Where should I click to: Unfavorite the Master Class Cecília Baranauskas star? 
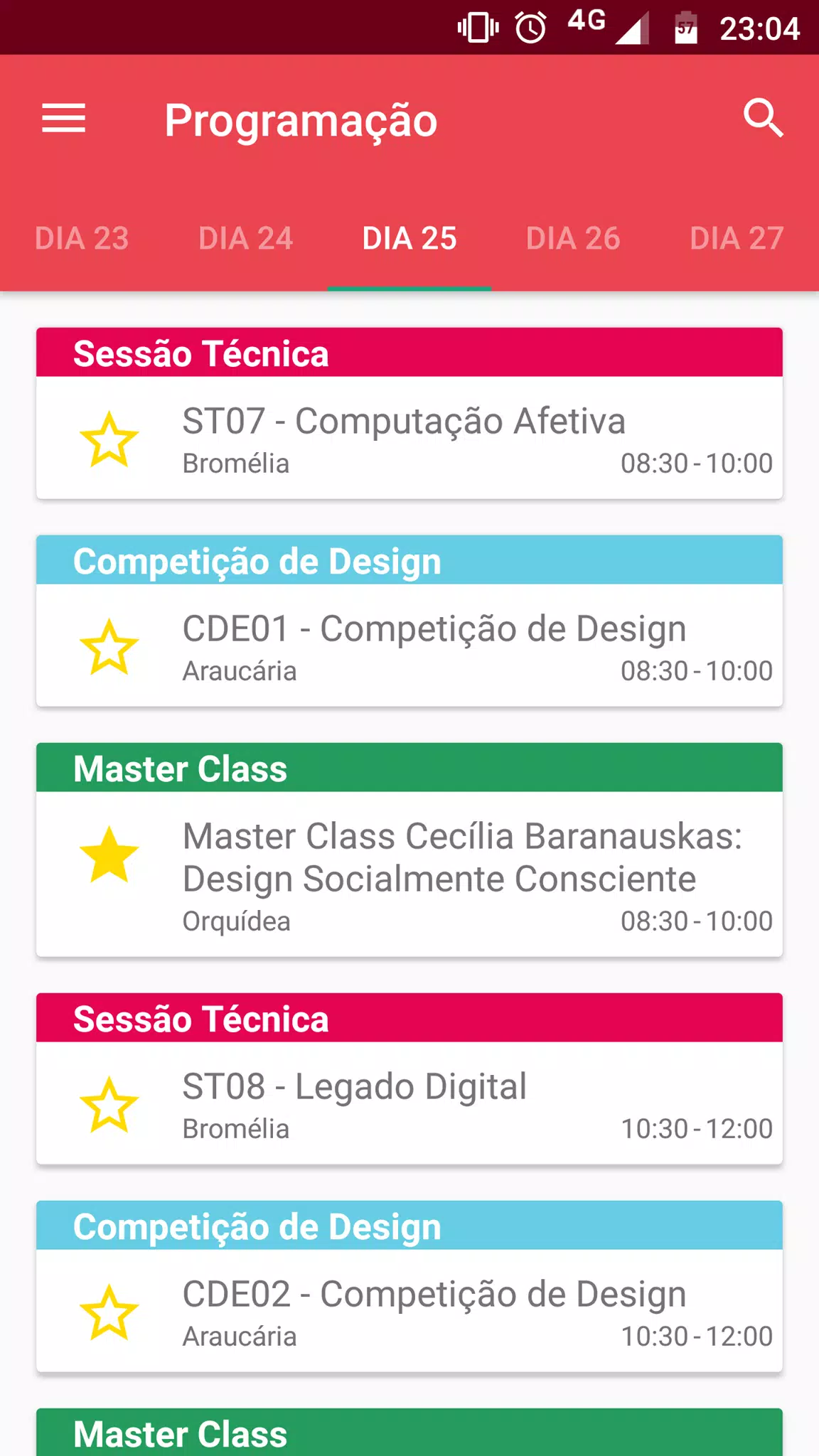[109, 855]
